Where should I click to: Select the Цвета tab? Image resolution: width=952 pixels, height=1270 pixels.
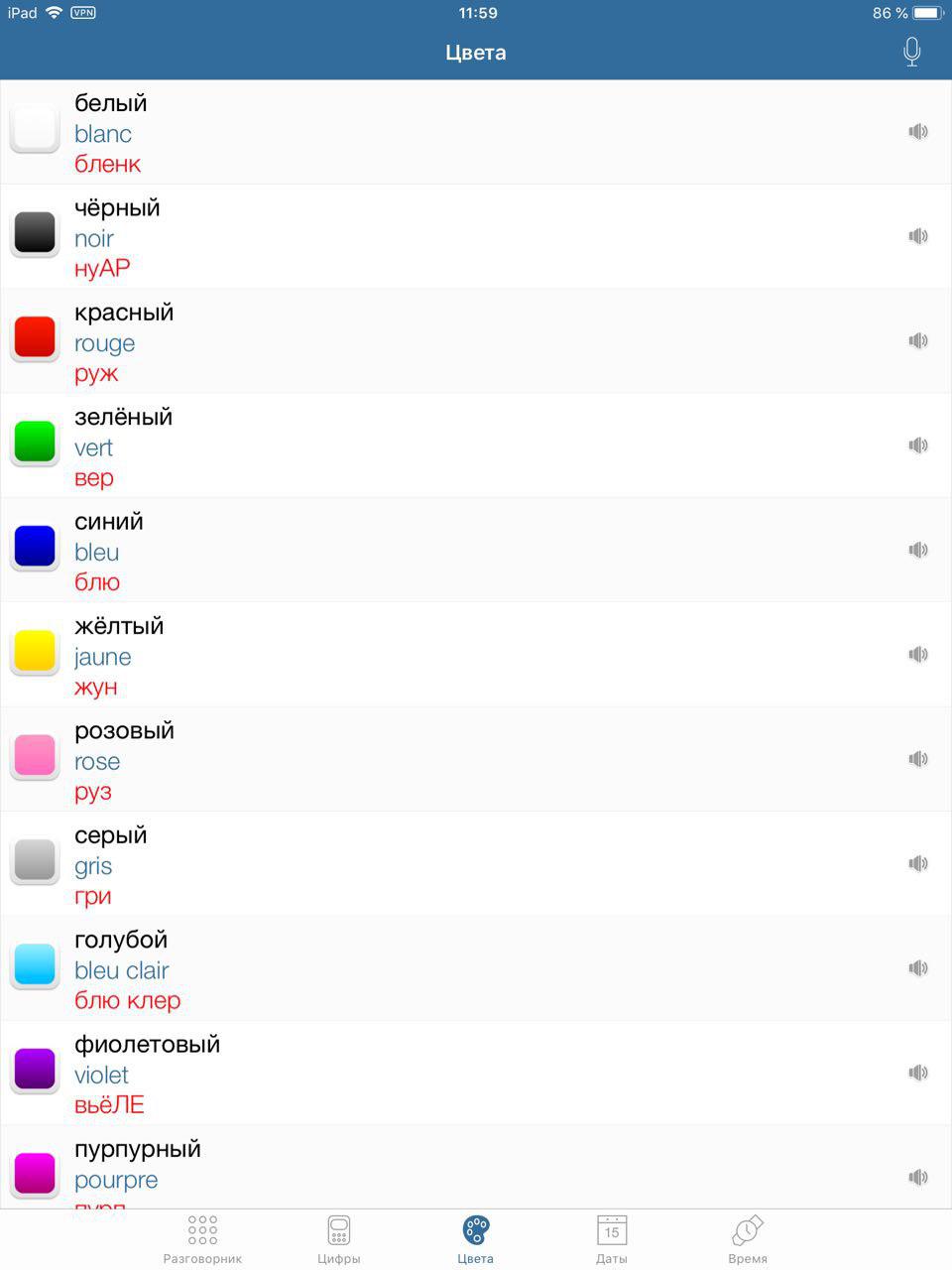pyautogui.click(x=476, y=1239)
